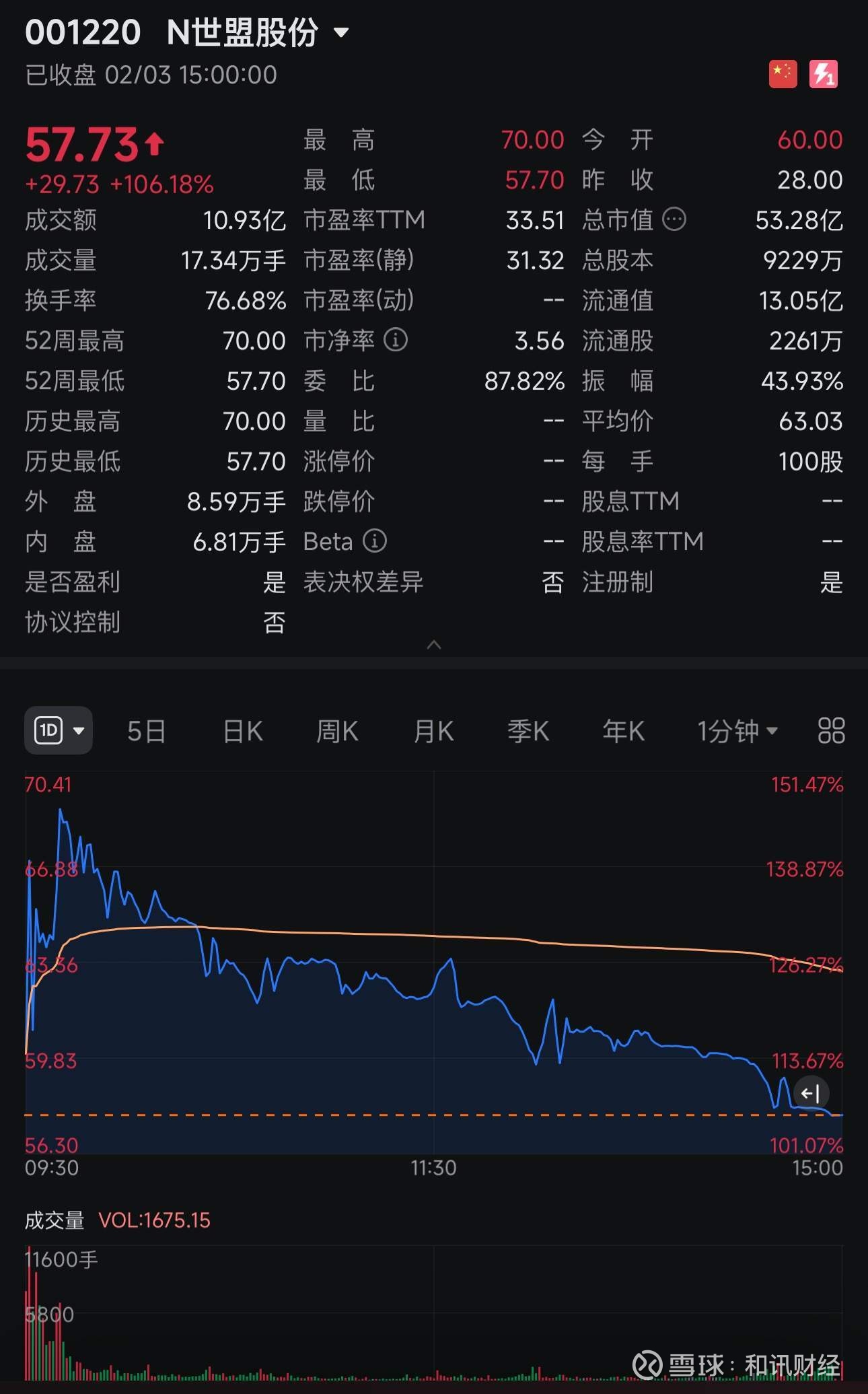Collapse the stock details panel

(434, 645)
